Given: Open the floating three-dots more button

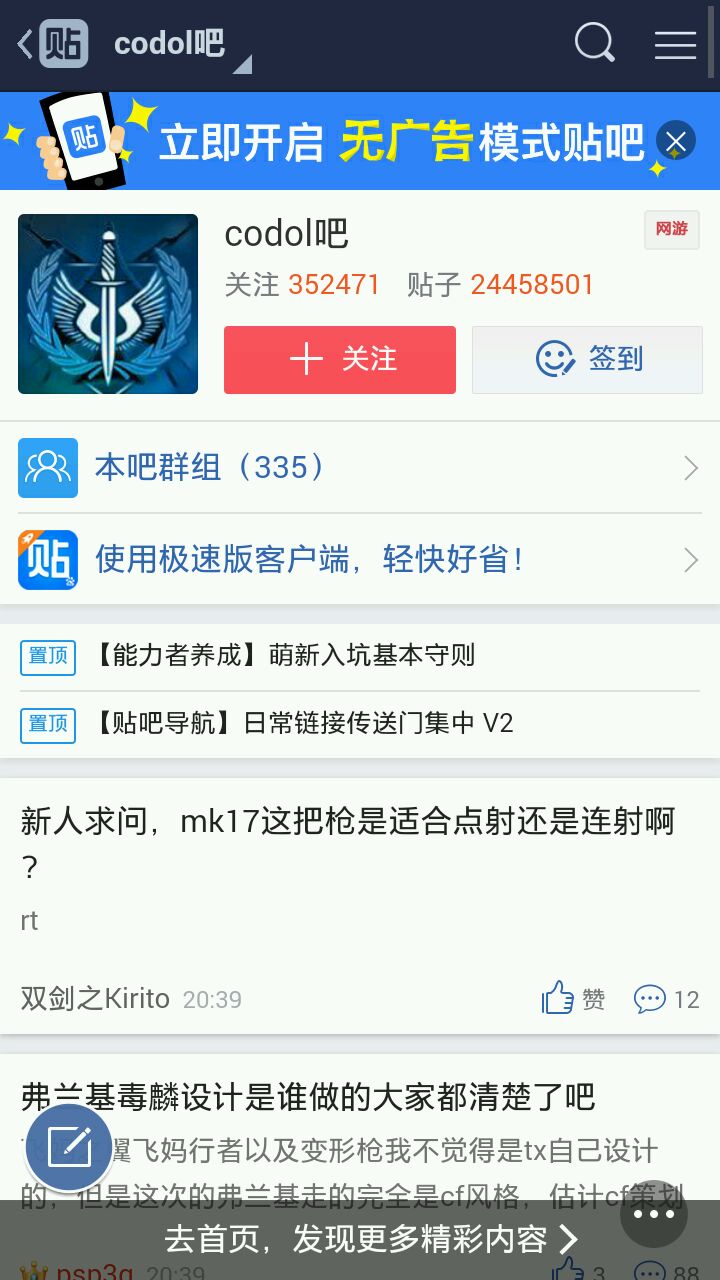Looking at the screenshot, I should point(653,1214).
